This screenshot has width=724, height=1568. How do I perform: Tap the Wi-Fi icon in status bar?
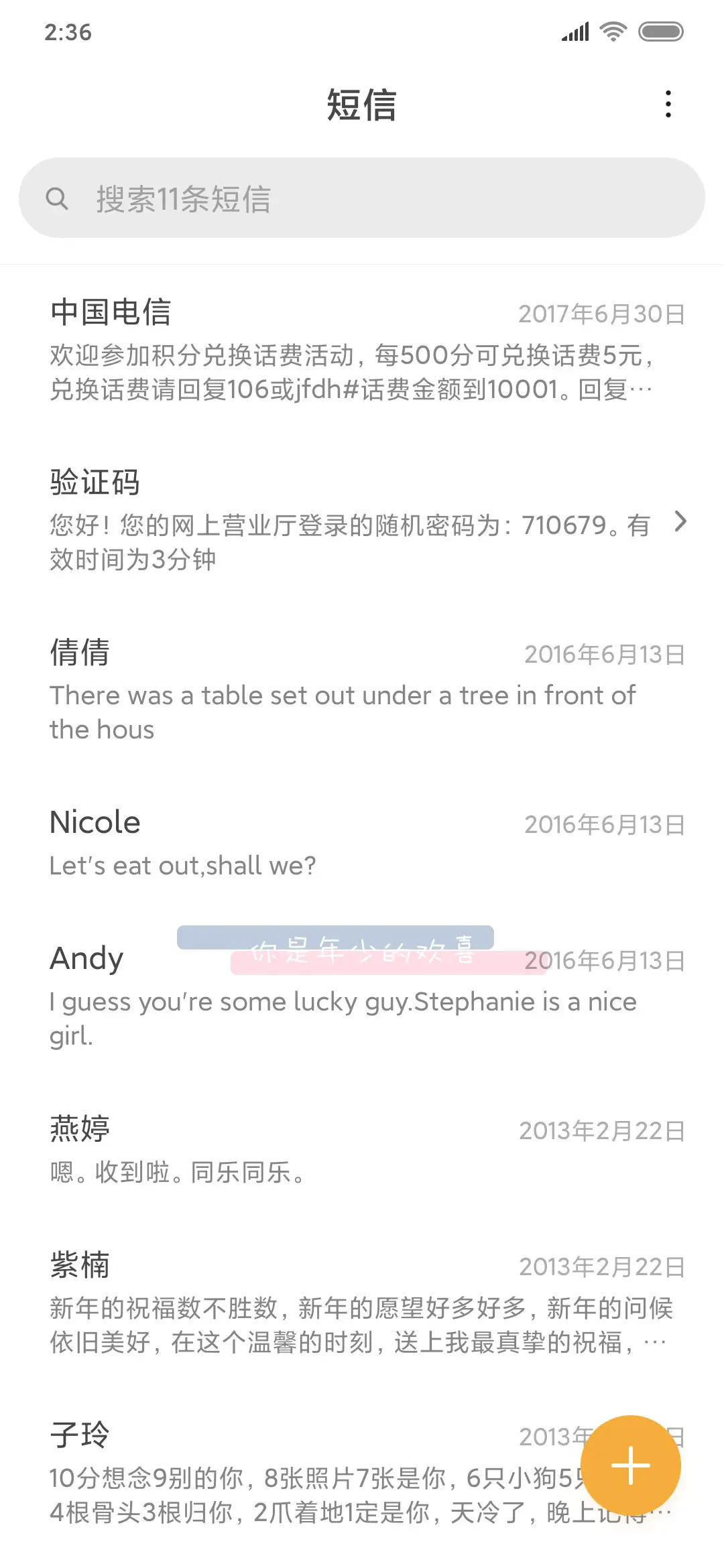(x=614, y=31)
